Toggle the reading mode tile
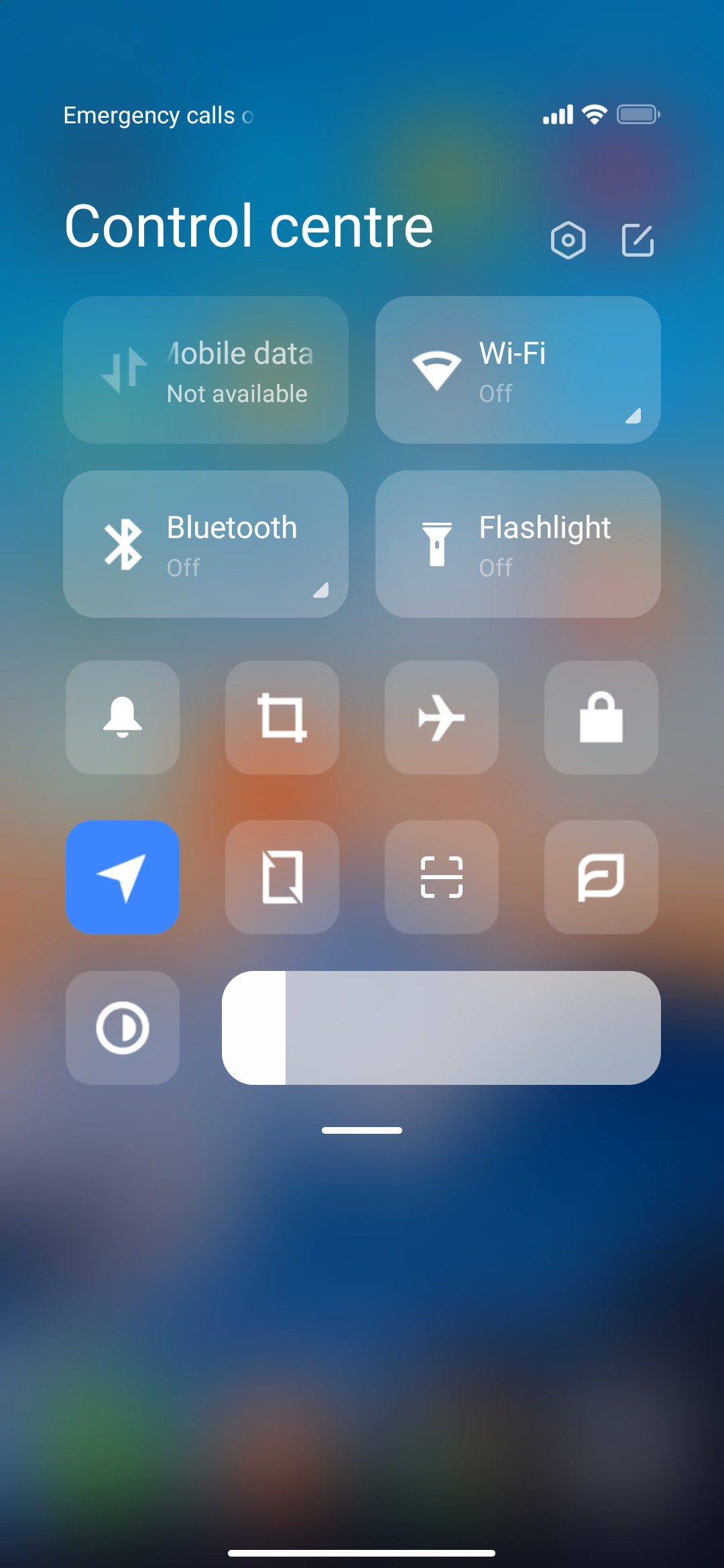Screen dimensions: 724x1568 [601, 877]
